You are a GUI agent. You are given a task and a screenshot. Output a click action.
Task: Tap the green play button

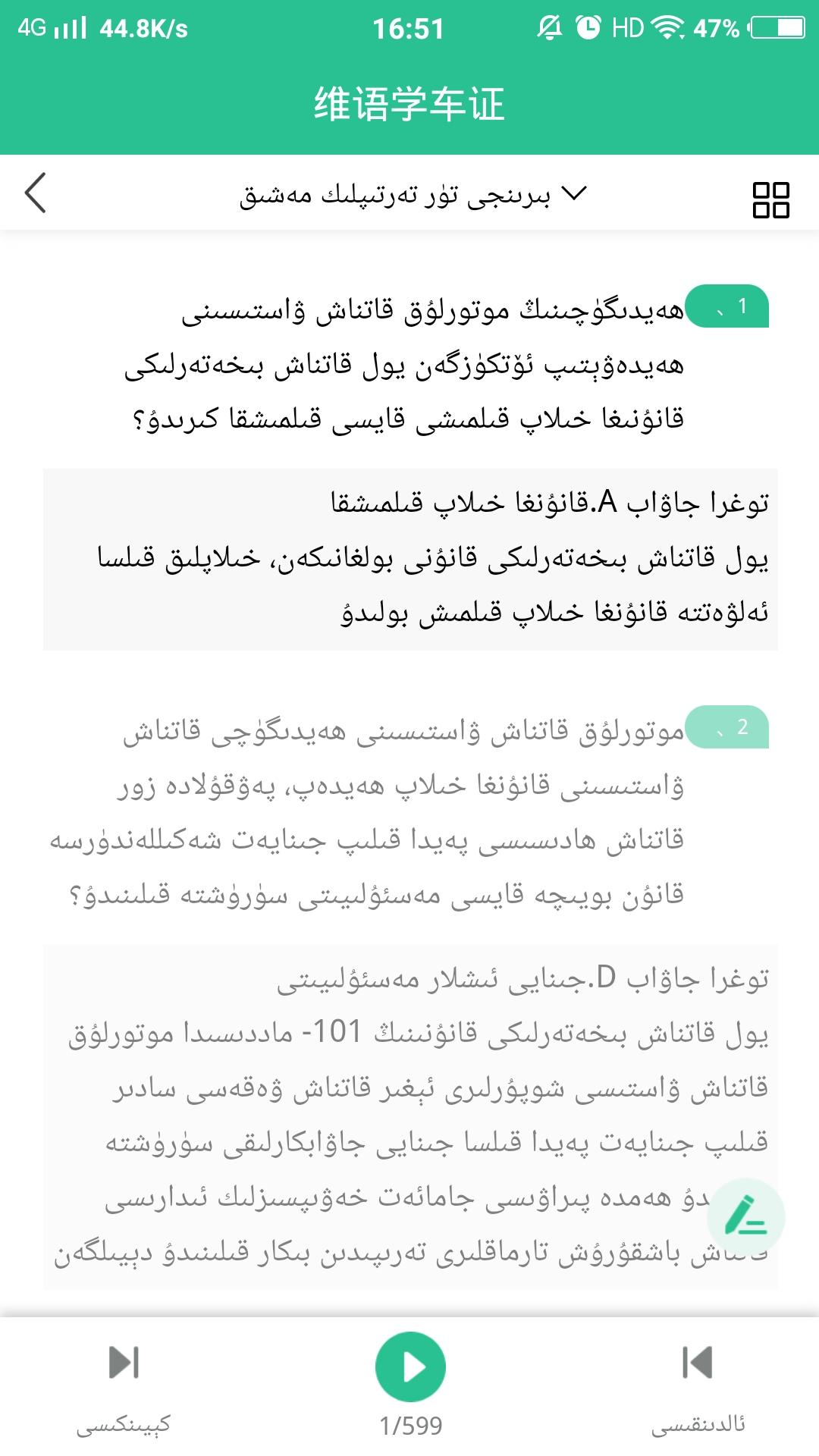pyautogui.click(x=410, y=1367)
